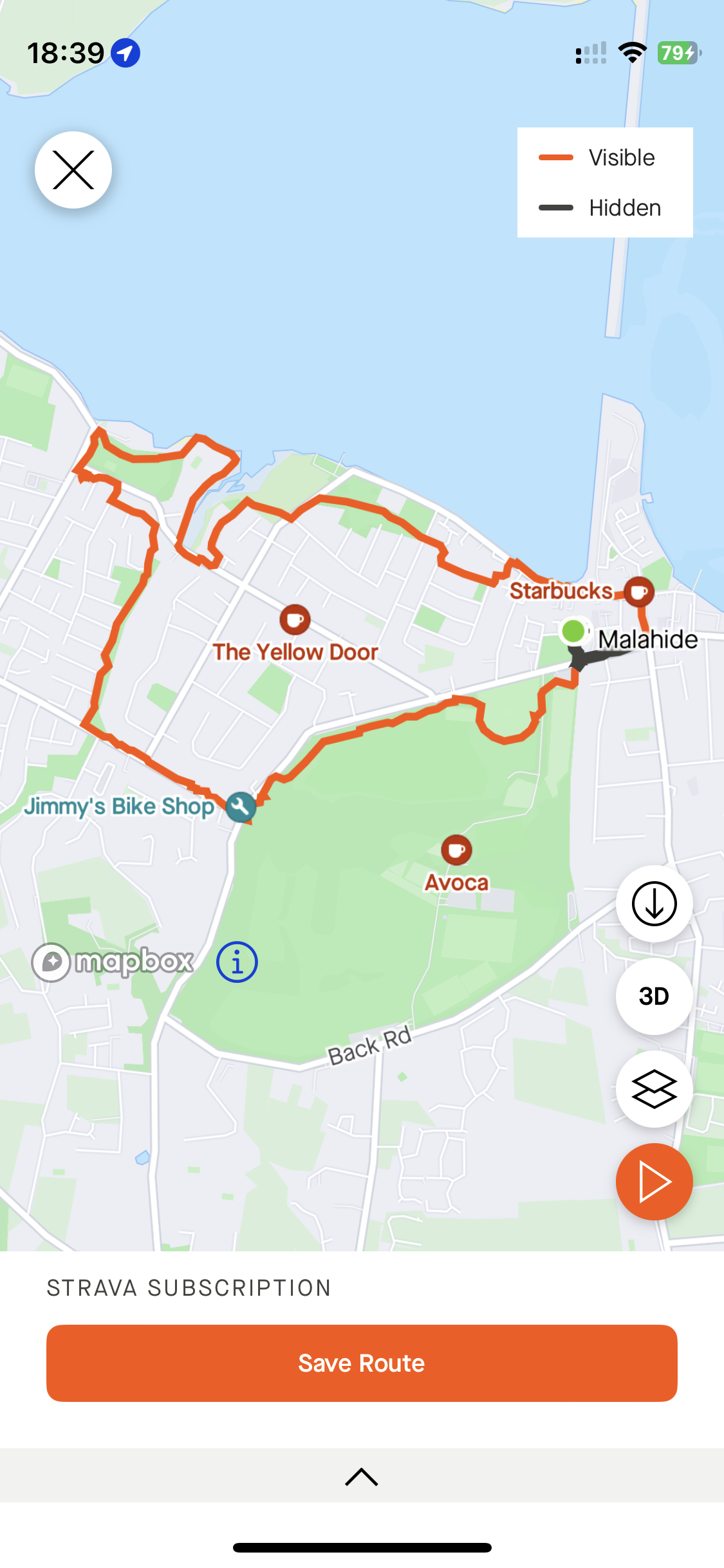Open the Mapbox info icon
The height and width of the screenshot is (1568, 724).
click(237, 962)
